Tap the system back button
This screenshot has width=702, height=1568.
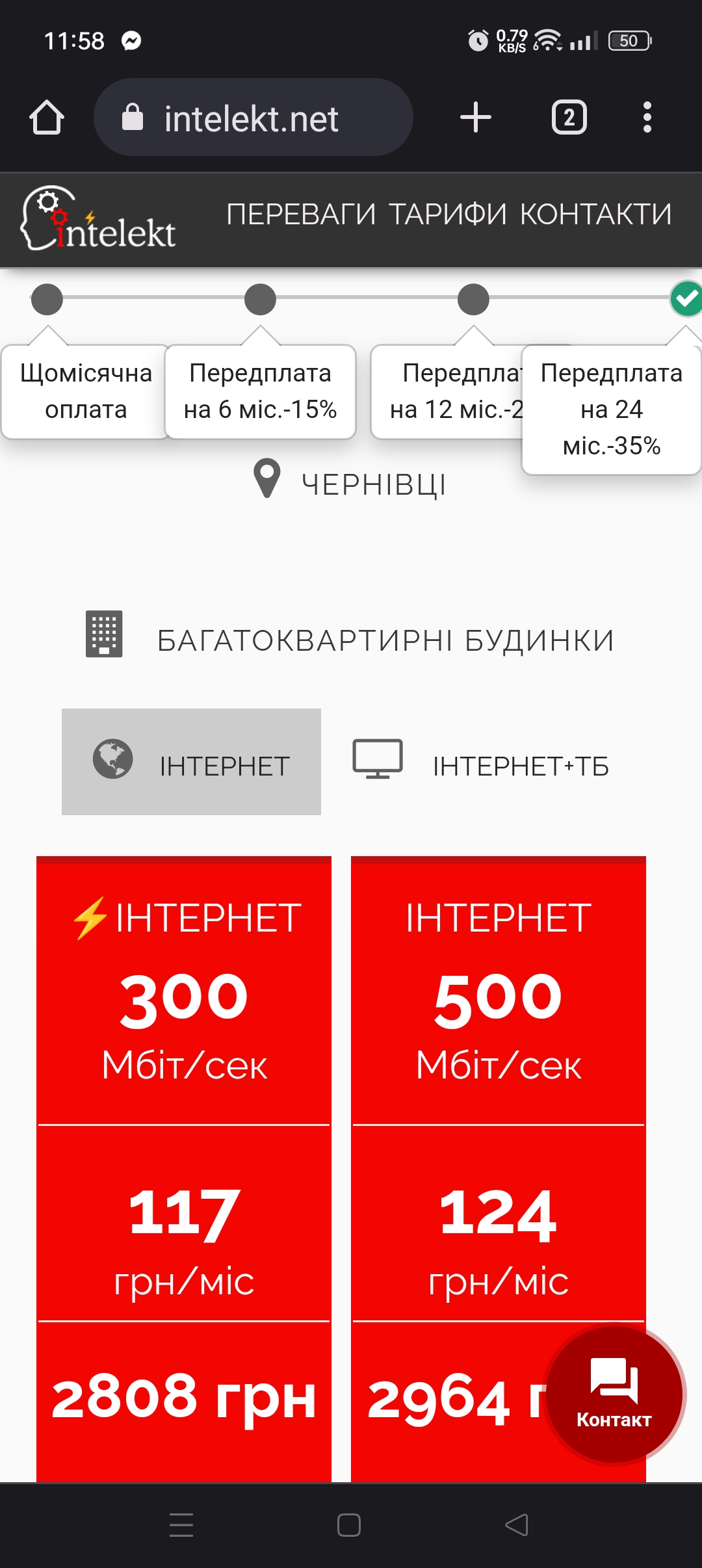pyautogui.click(x=517, y=1525)
